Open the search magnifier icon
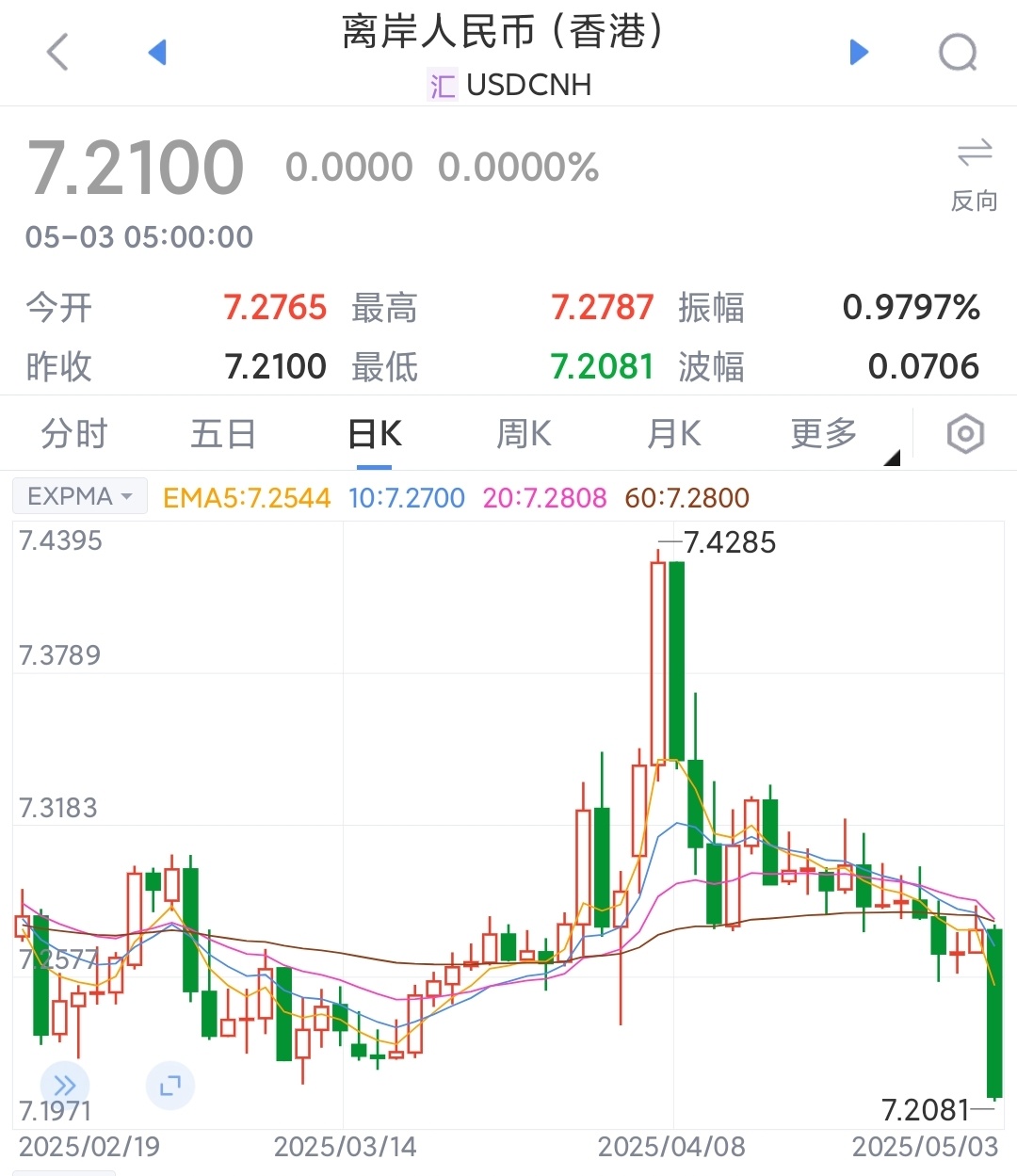Image resolution: width=1017 pixels, height=1176 pixels. point(957,53)
